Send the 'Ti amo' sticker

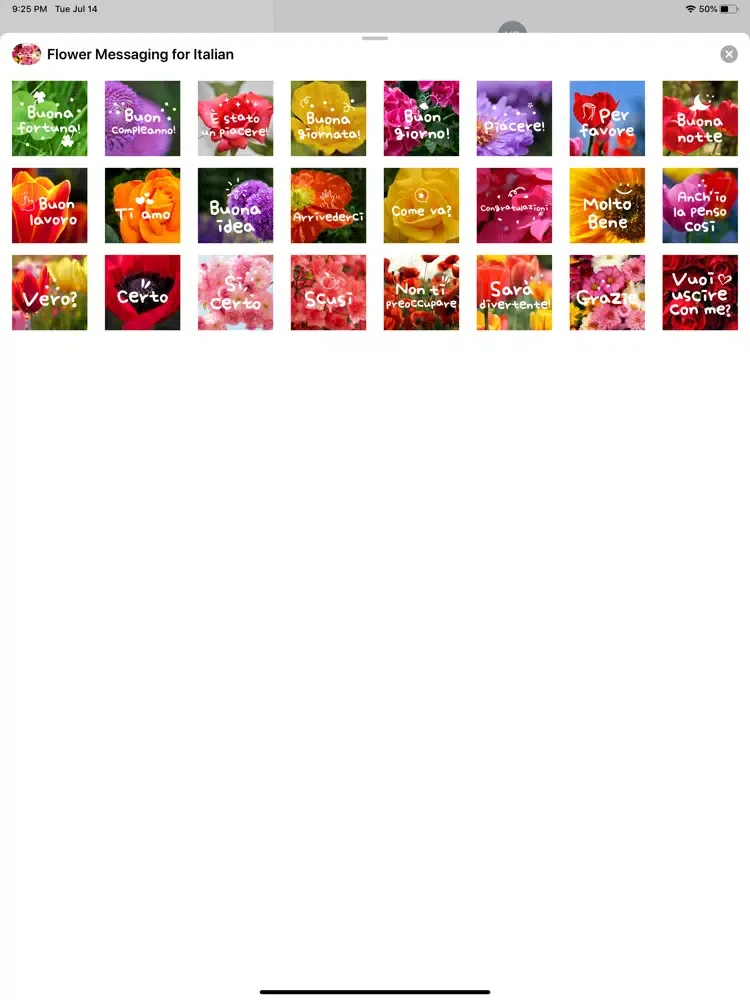click(142, 205)
